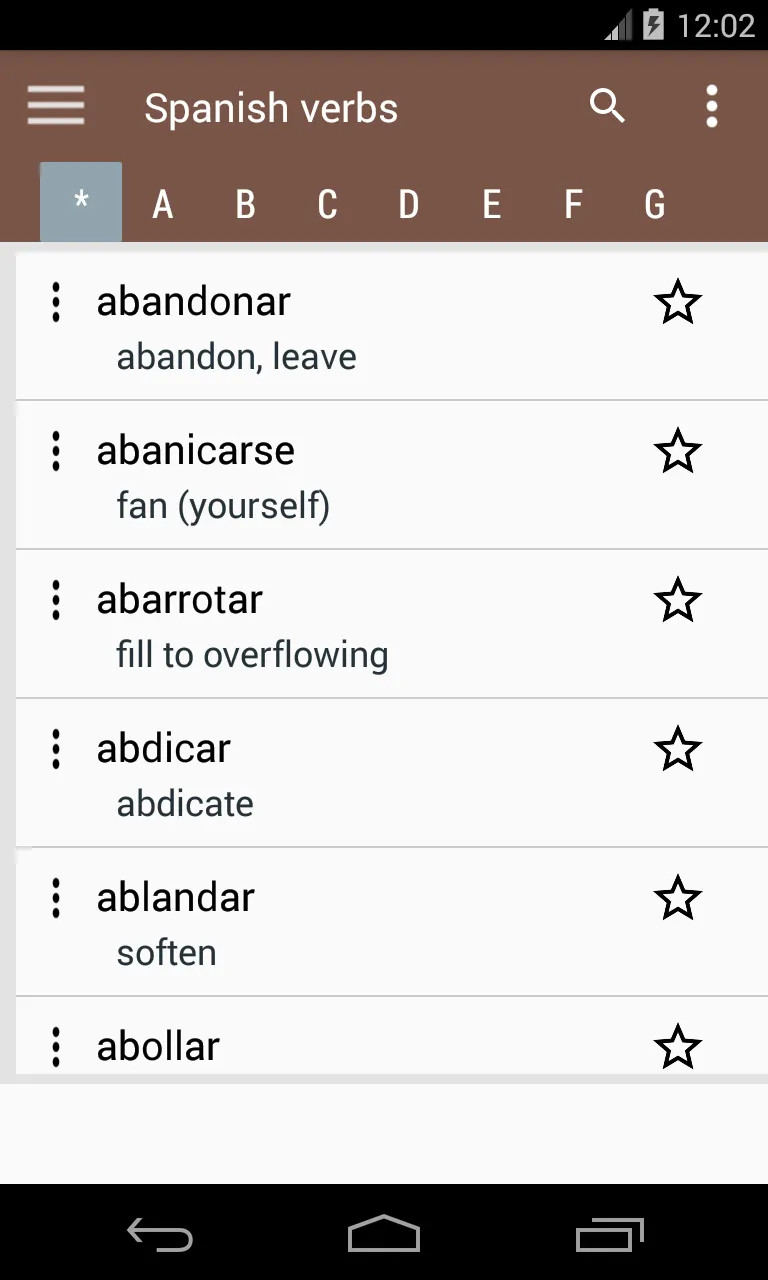Star abanicarse as a favorite
Image resolution: width=768 pixels, height=1280 pixels.
[678, 451]
